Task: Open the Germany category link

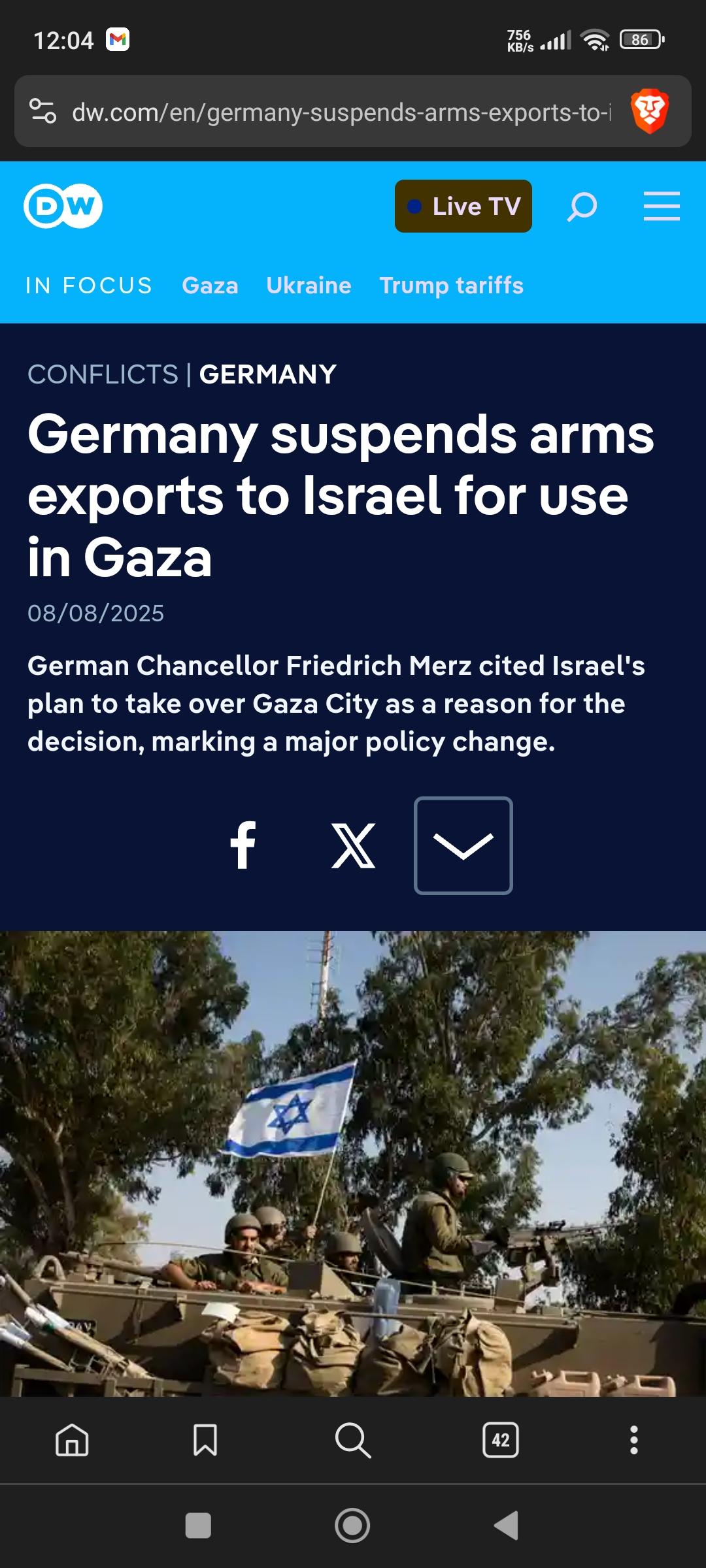Action: coord(268,374)
